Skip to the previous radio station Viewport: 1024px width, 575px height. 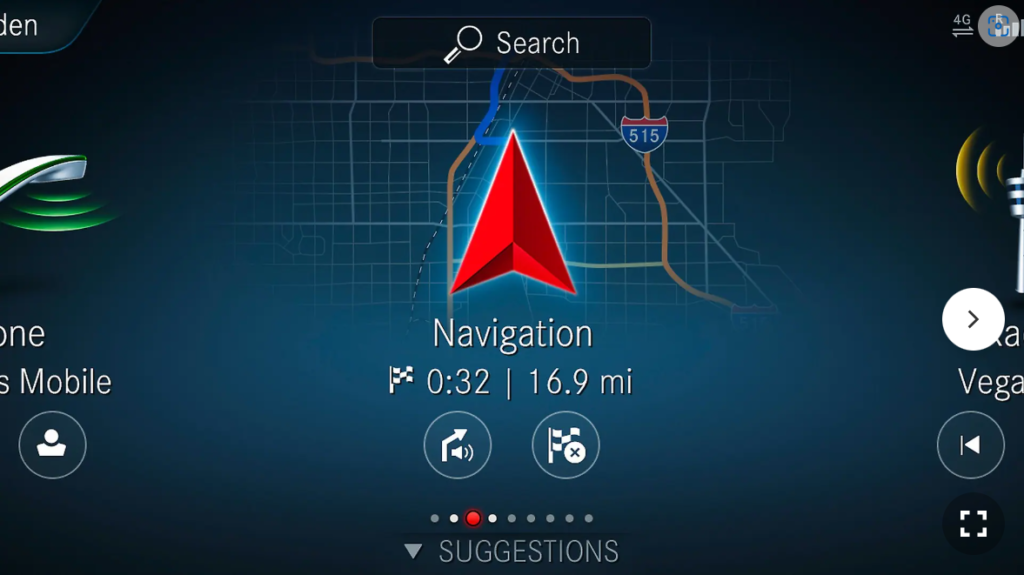970,445
